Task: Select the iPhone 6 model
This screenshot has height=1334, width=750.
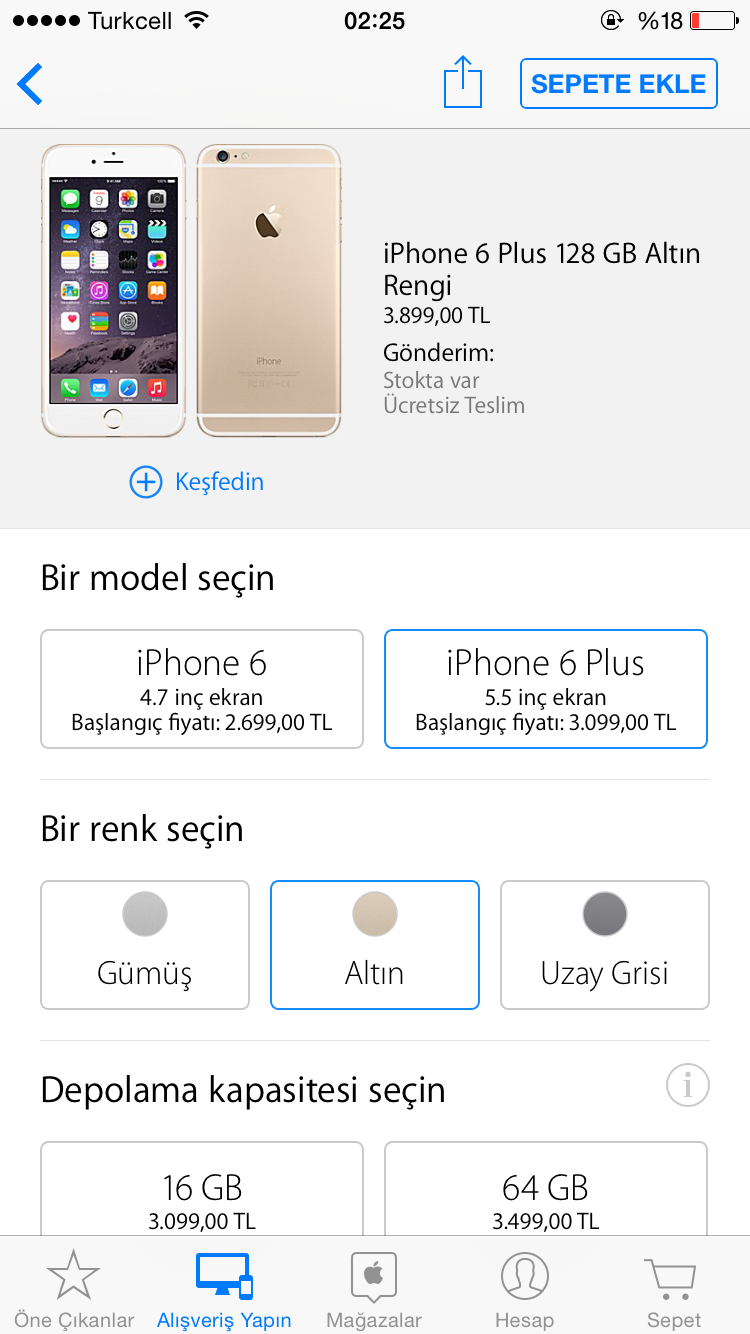Action: pos(202,689)
